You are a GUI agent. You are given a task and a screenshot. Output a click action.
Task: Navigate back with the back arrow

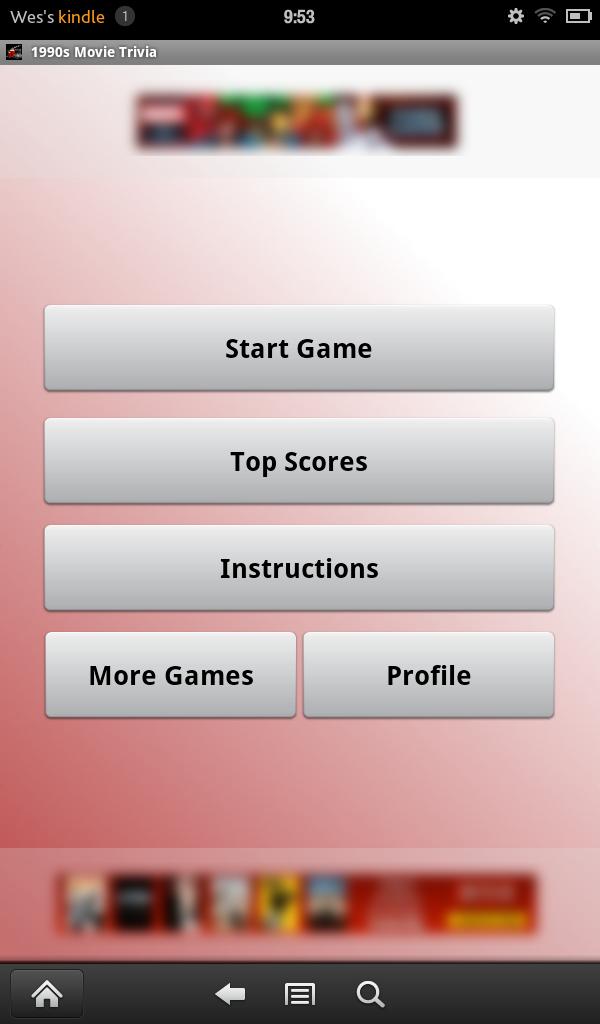coord(230,994)
